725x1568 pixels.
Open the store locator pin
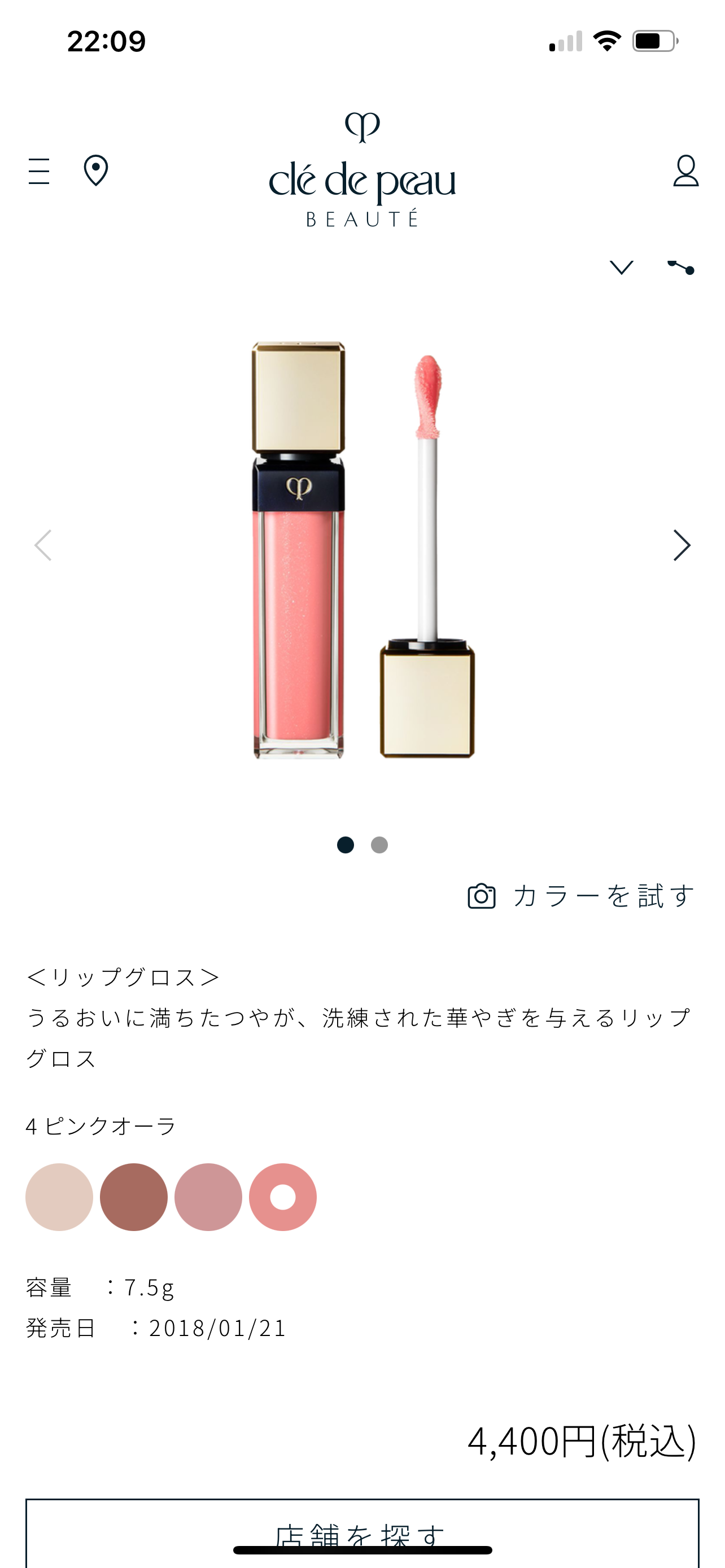coord(95,170)
